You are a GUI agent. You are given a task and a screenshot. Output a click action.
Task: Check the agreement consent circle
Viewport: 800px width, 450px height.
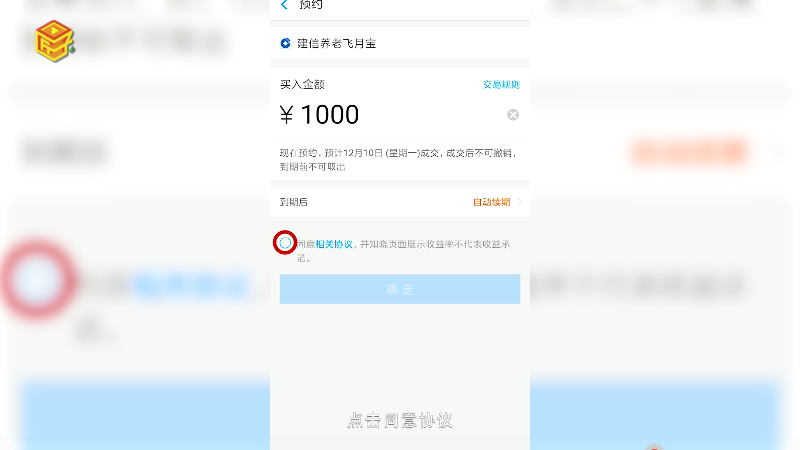point(286,243)
